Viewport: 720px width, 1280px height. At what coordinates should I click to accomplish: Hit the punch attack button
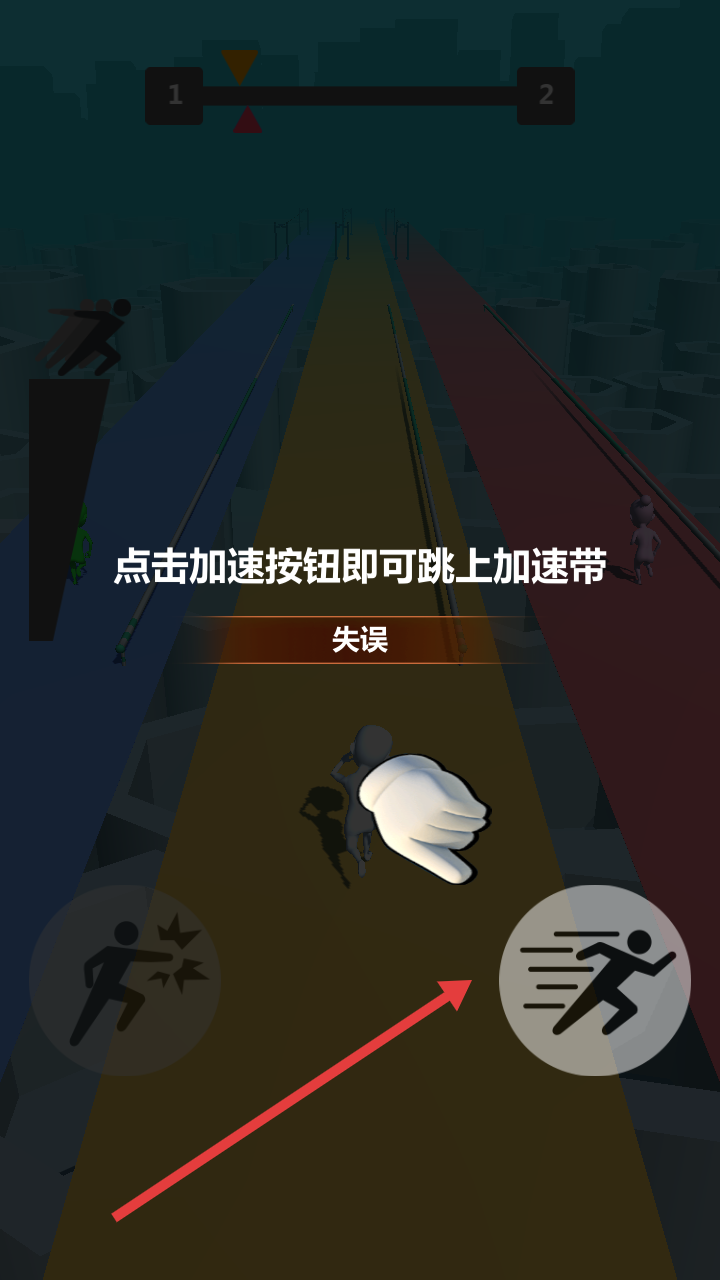[125, 980]
